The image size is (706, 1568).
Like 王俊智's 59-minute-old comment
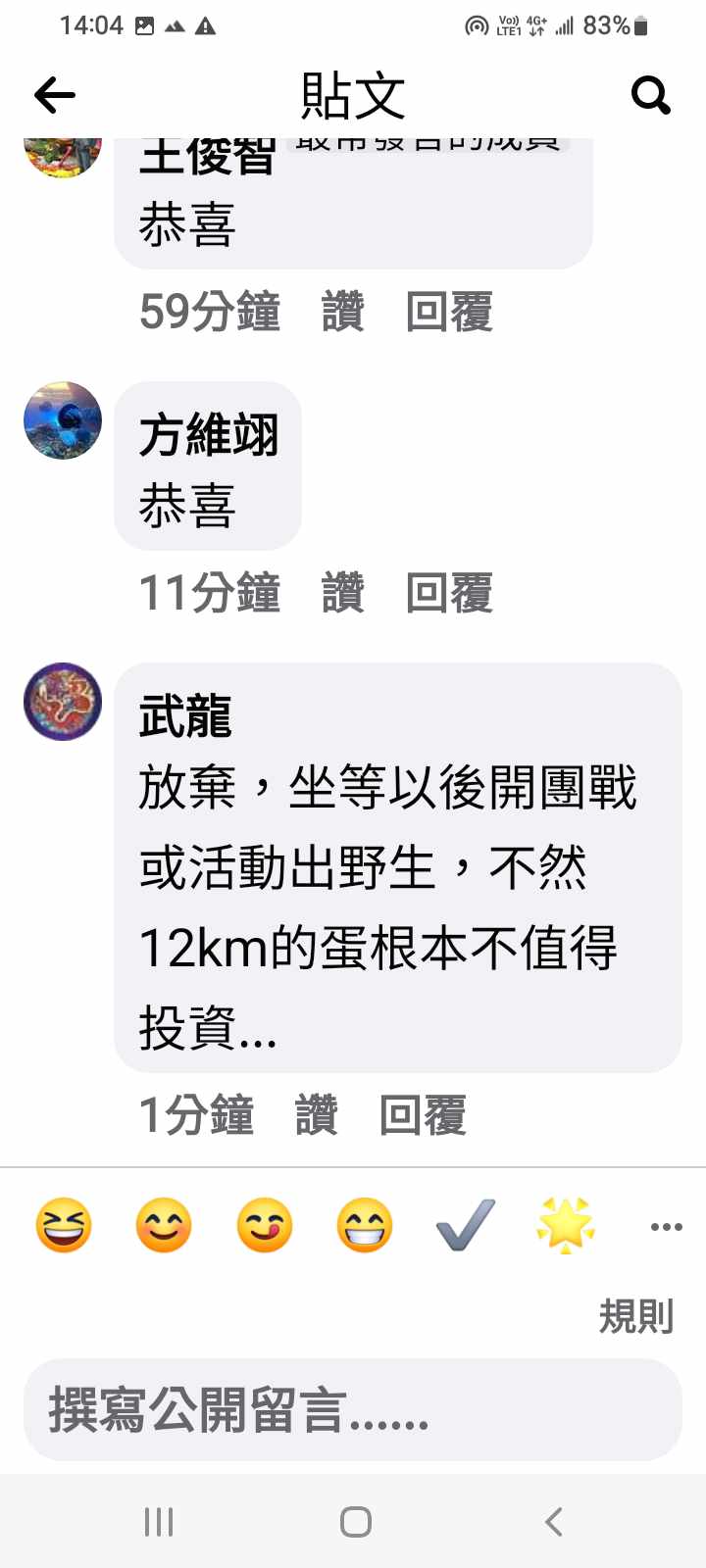point(342,313)
